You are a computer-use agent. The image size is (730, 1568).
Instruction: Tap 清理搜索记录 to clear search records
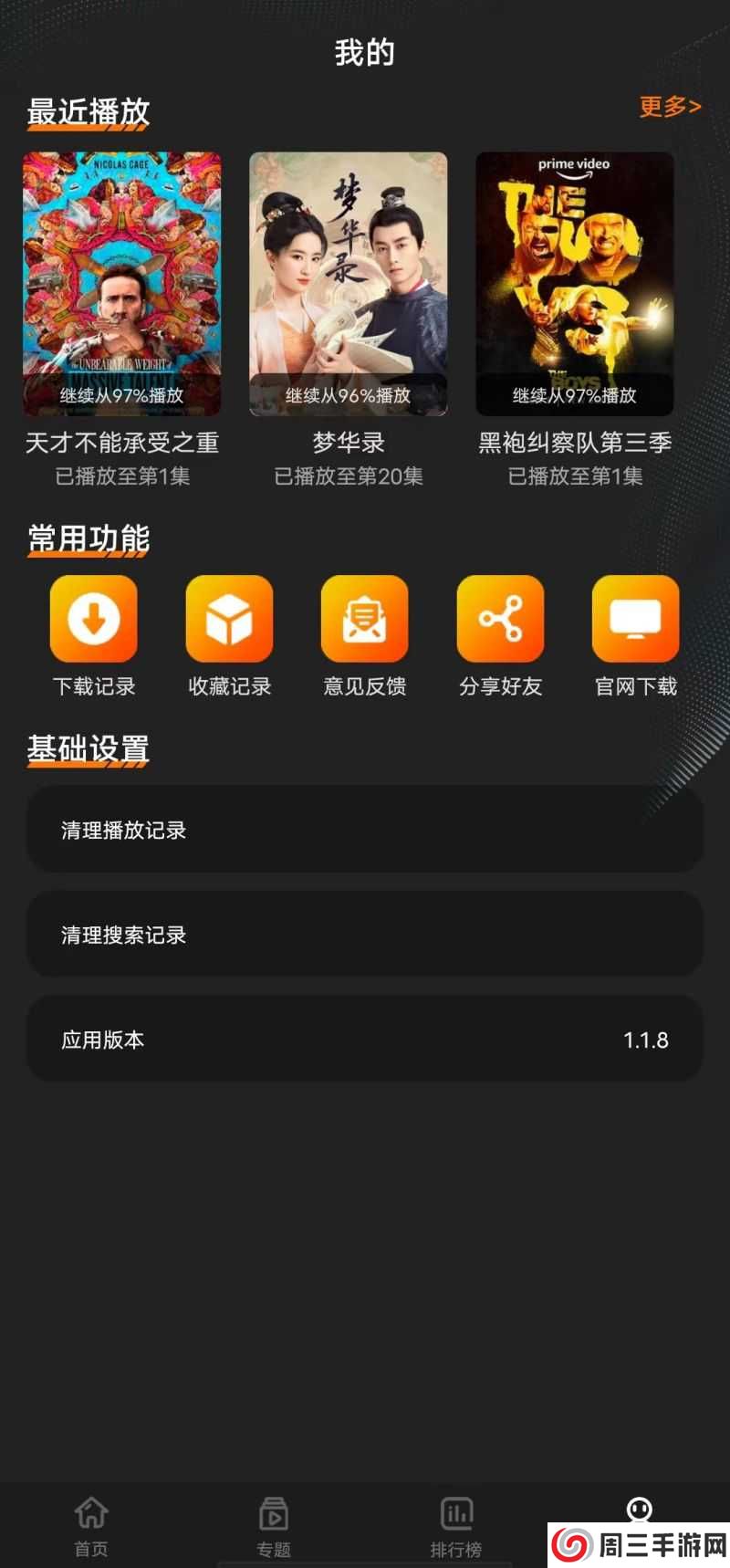pos(365,935)
